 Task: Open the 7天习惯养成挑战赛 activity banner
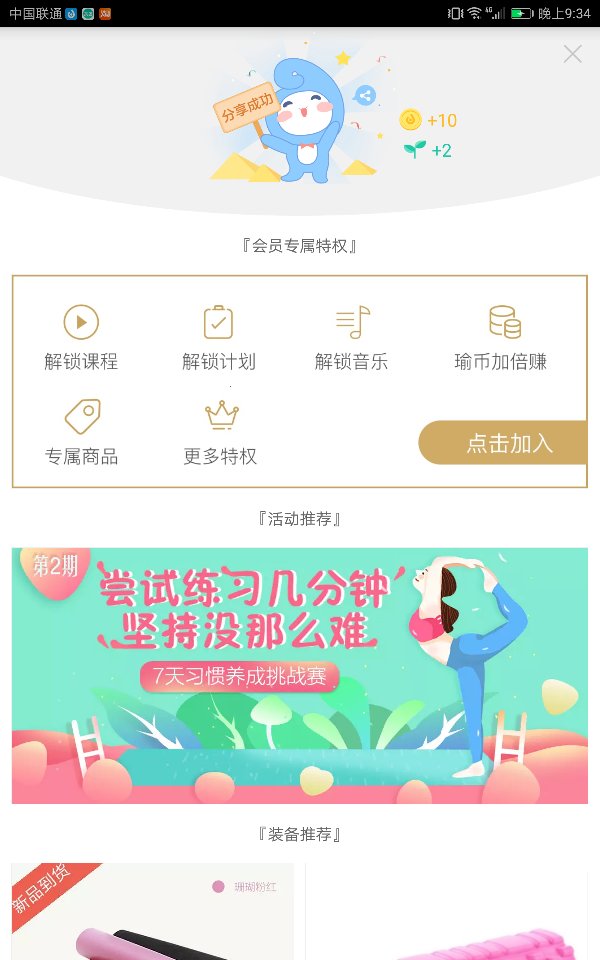300,675
